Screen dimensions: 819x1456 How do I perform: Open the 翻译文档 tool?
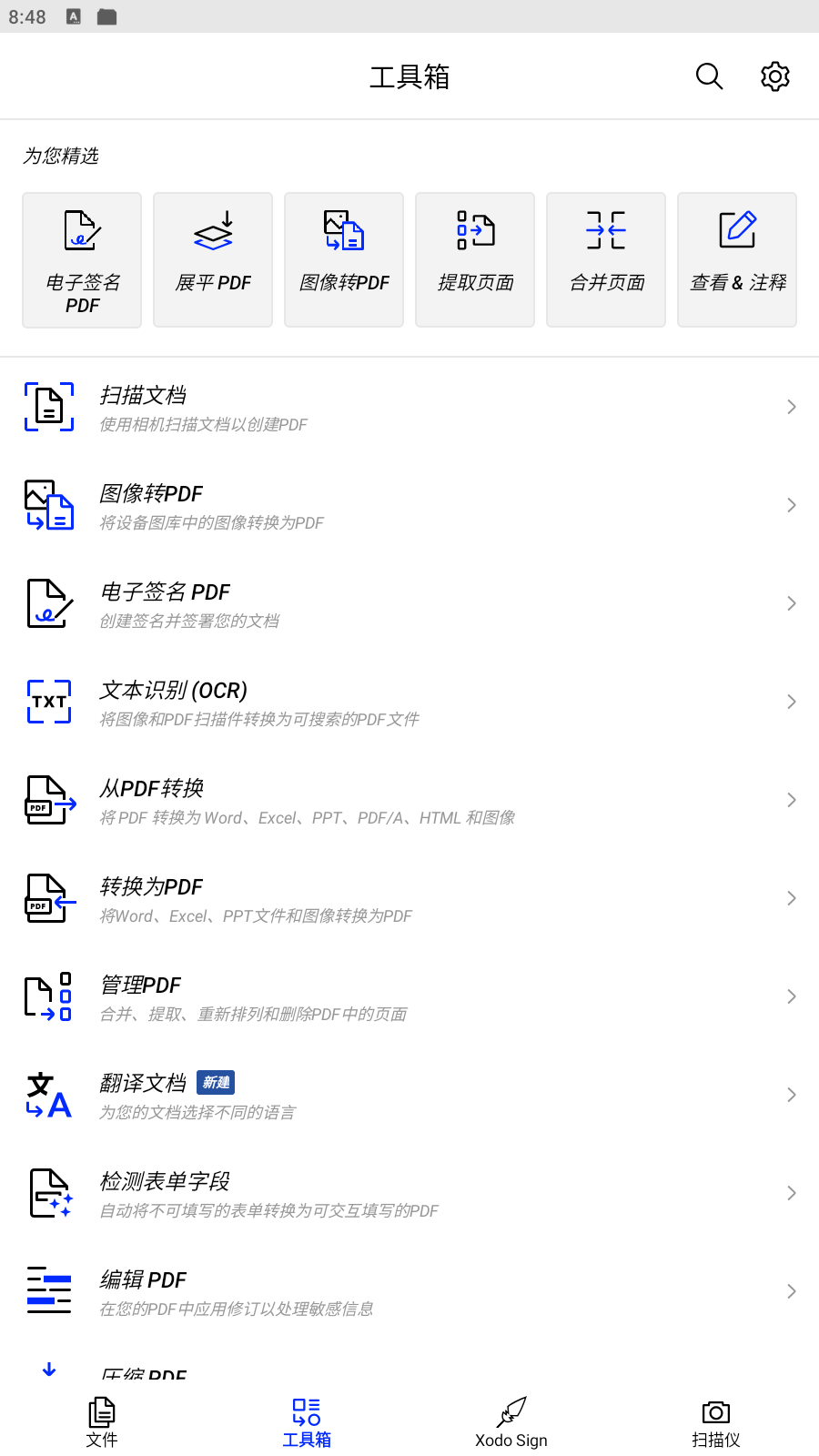tap(409, 1095)
